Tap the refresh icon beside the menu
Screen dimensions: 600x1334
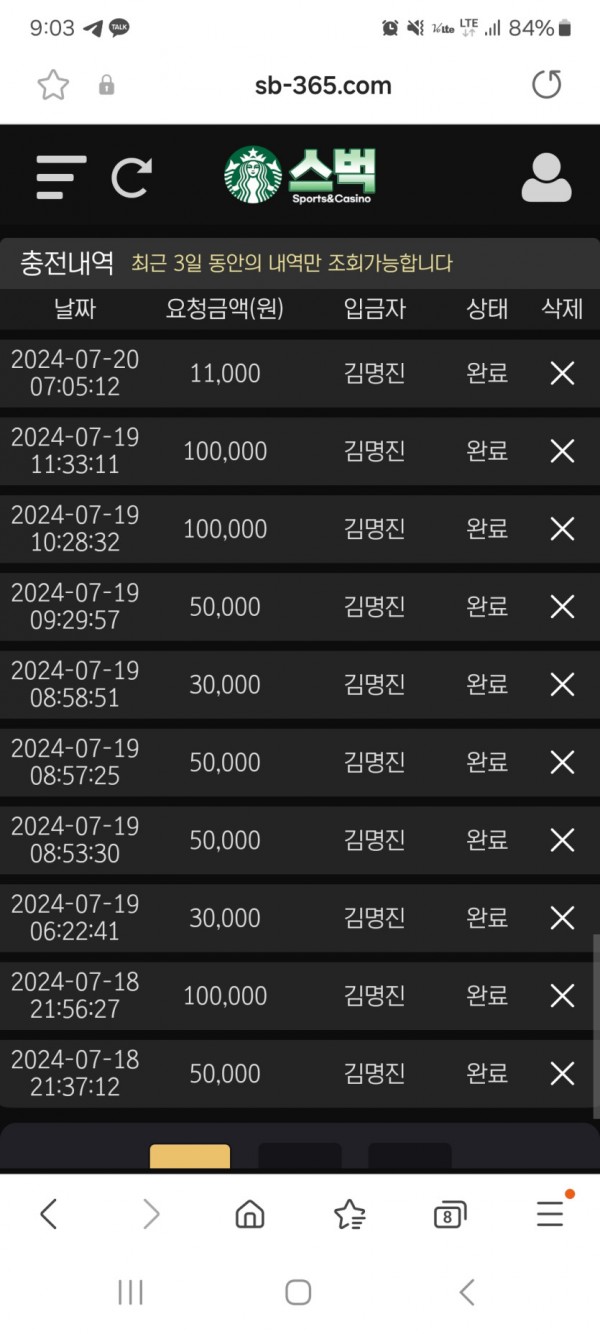coord(131,177)
